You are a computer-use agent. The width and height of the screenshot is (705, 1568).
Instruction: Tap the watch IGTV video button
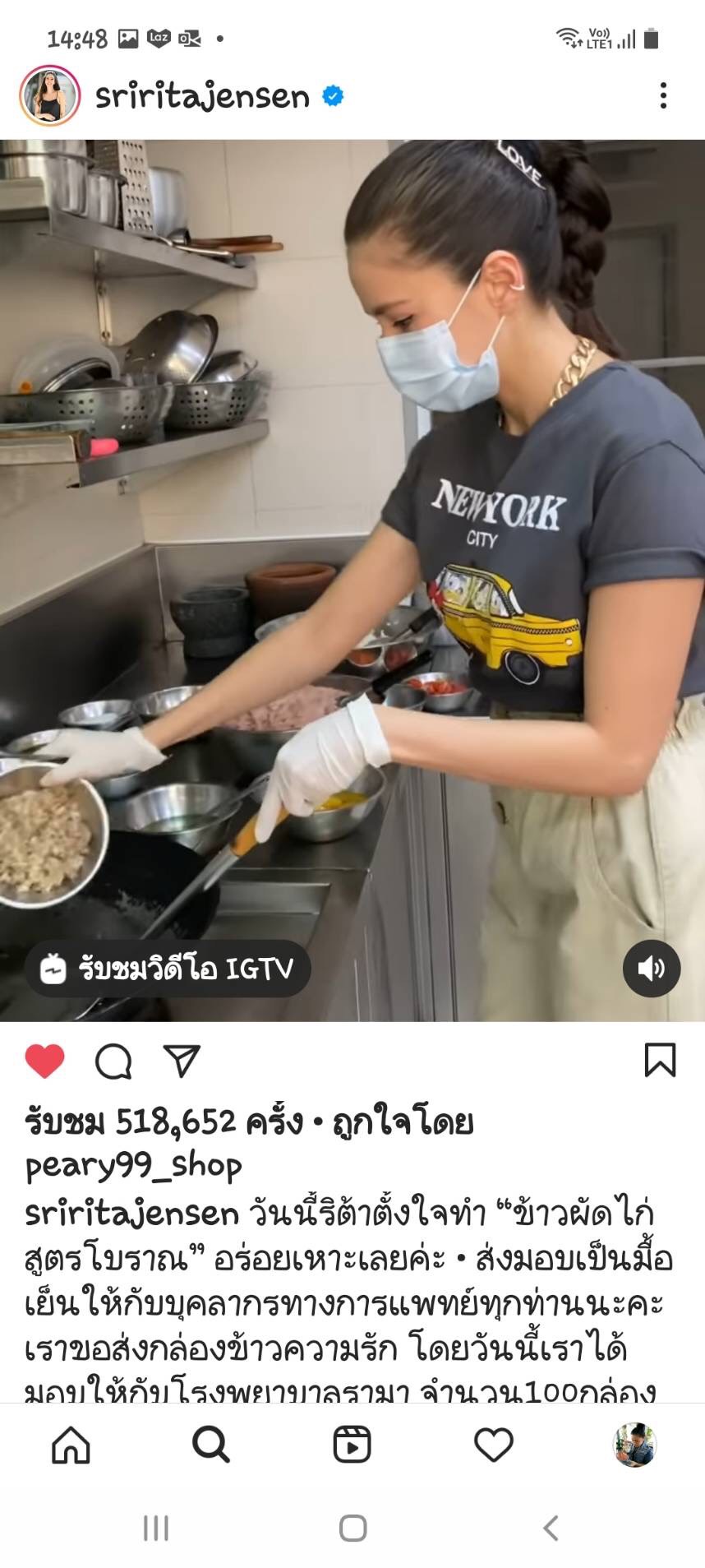(x=168, y=969)
